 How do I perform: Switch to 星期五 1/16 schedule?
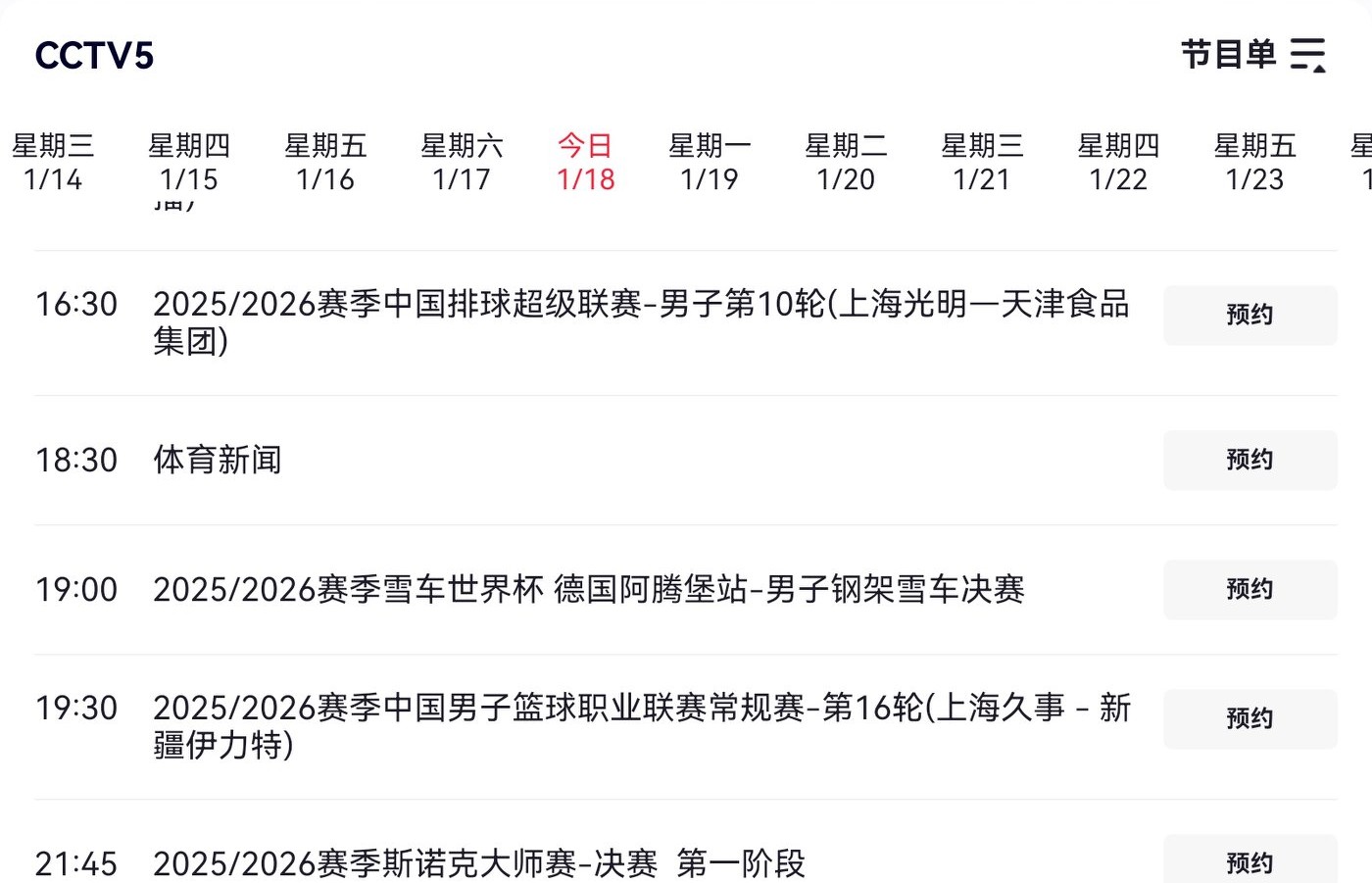tap(325, 163)
